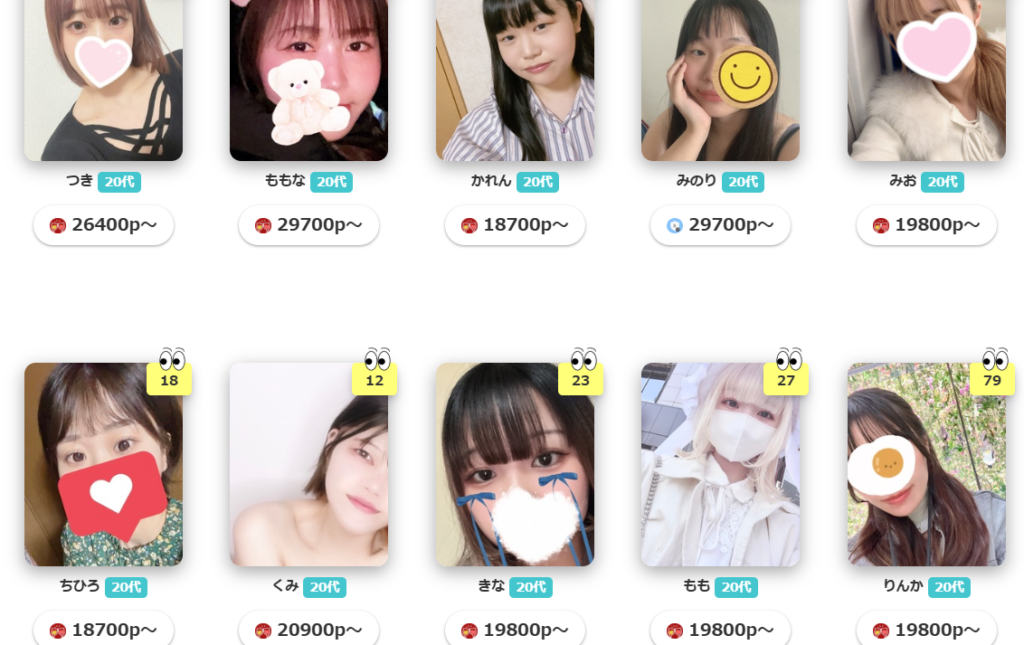The image size is (1024, 645).
Task: Open ももな's profile card
Action: (309, 80)
